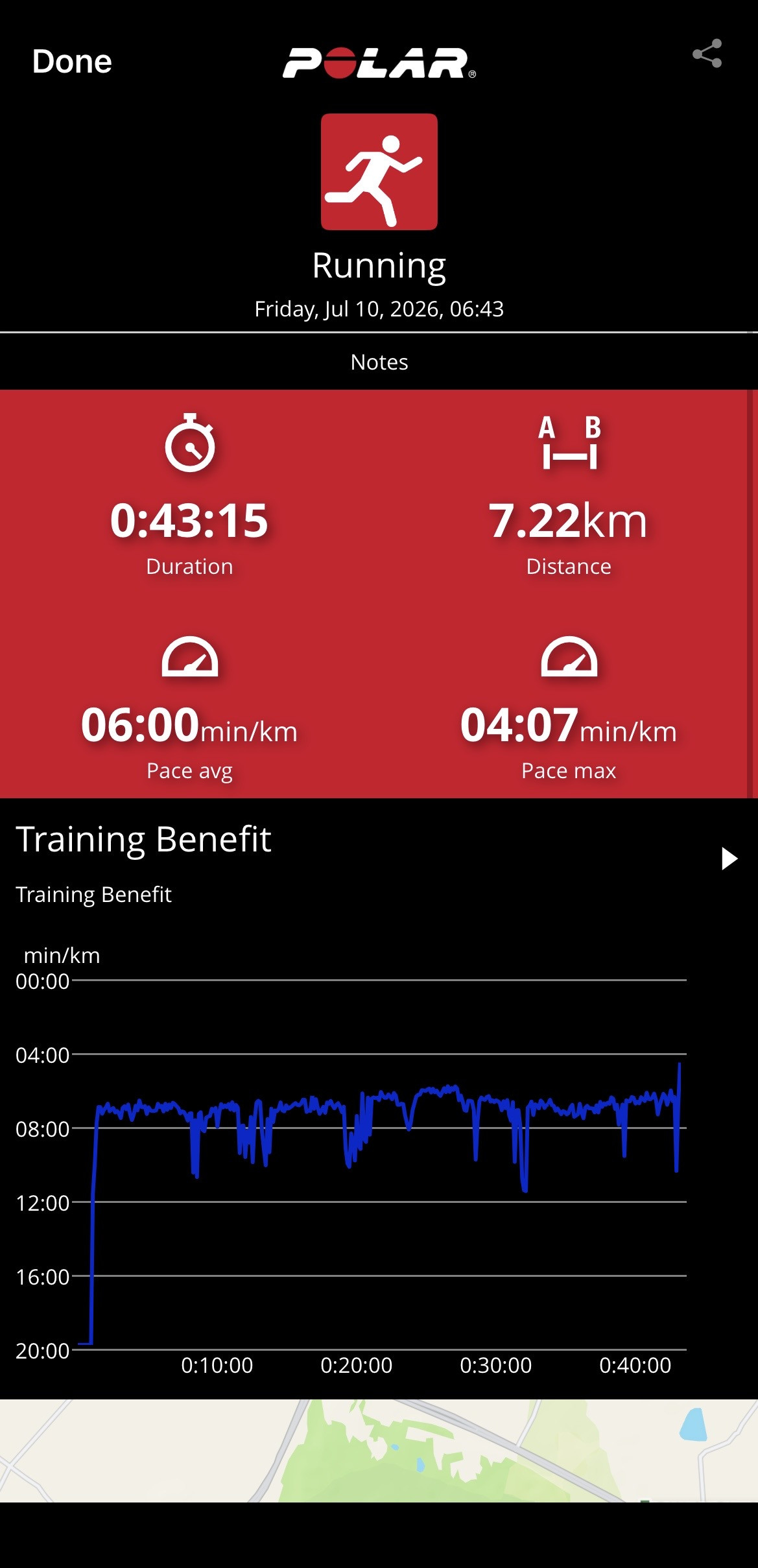Viewport: 758px width, 1568px height.
Task: Open the Notes section
Action: pyautogui.click(x=379, y=362)
